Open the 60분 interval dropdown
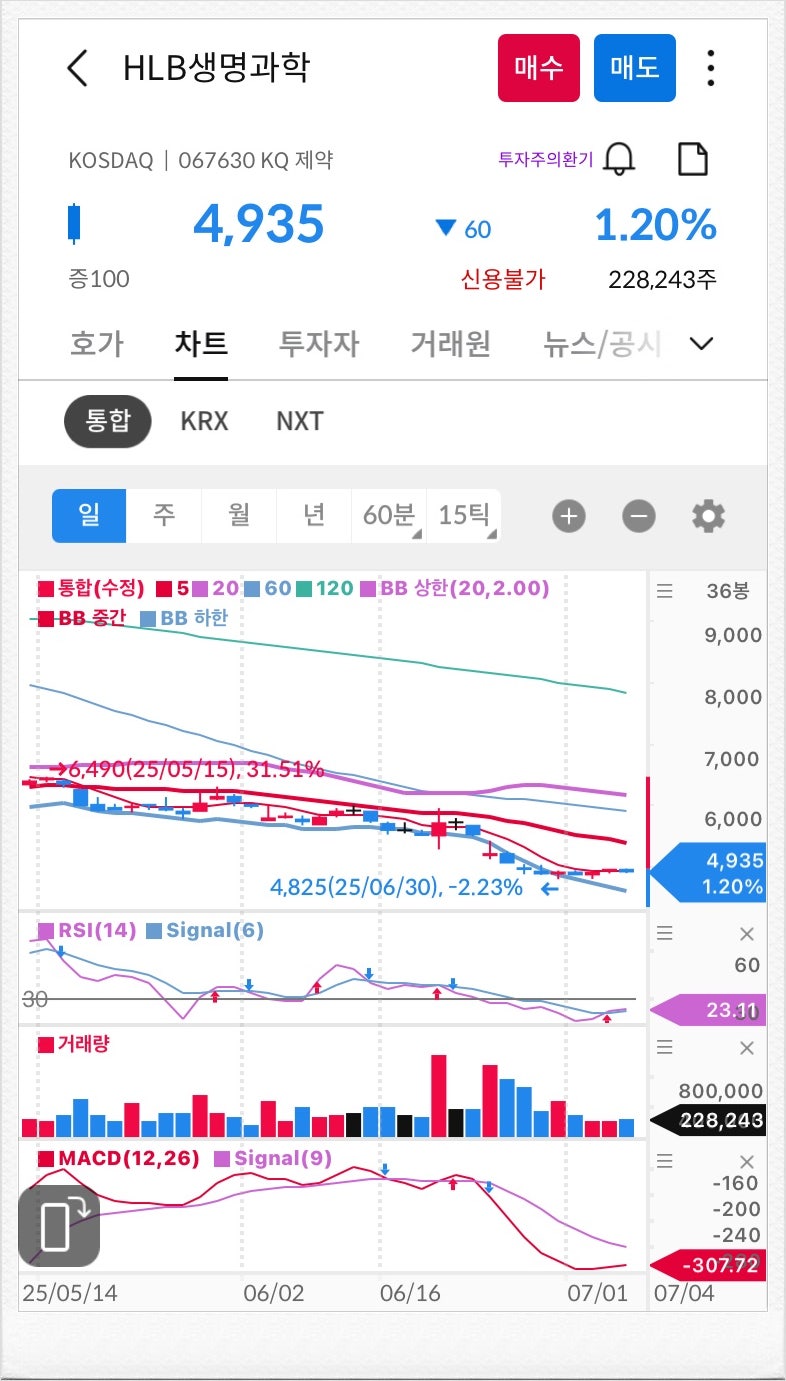Image resolution: width=786 pixels, height=1381 pixels. 390,515
